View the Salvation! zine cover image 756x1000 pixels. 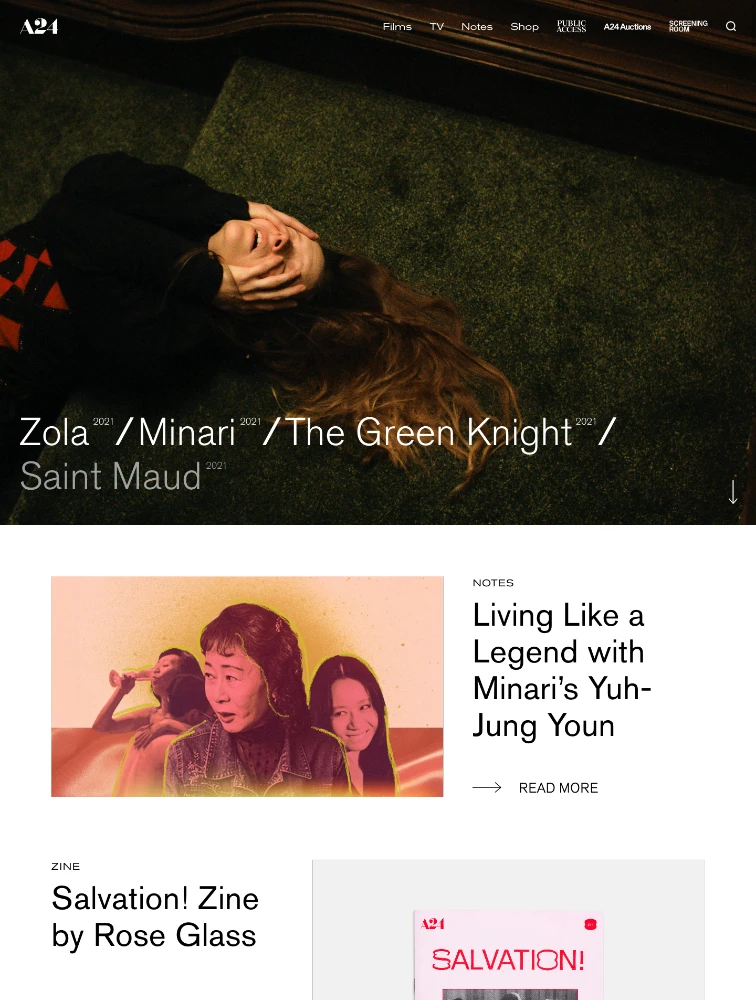[508, 950]
